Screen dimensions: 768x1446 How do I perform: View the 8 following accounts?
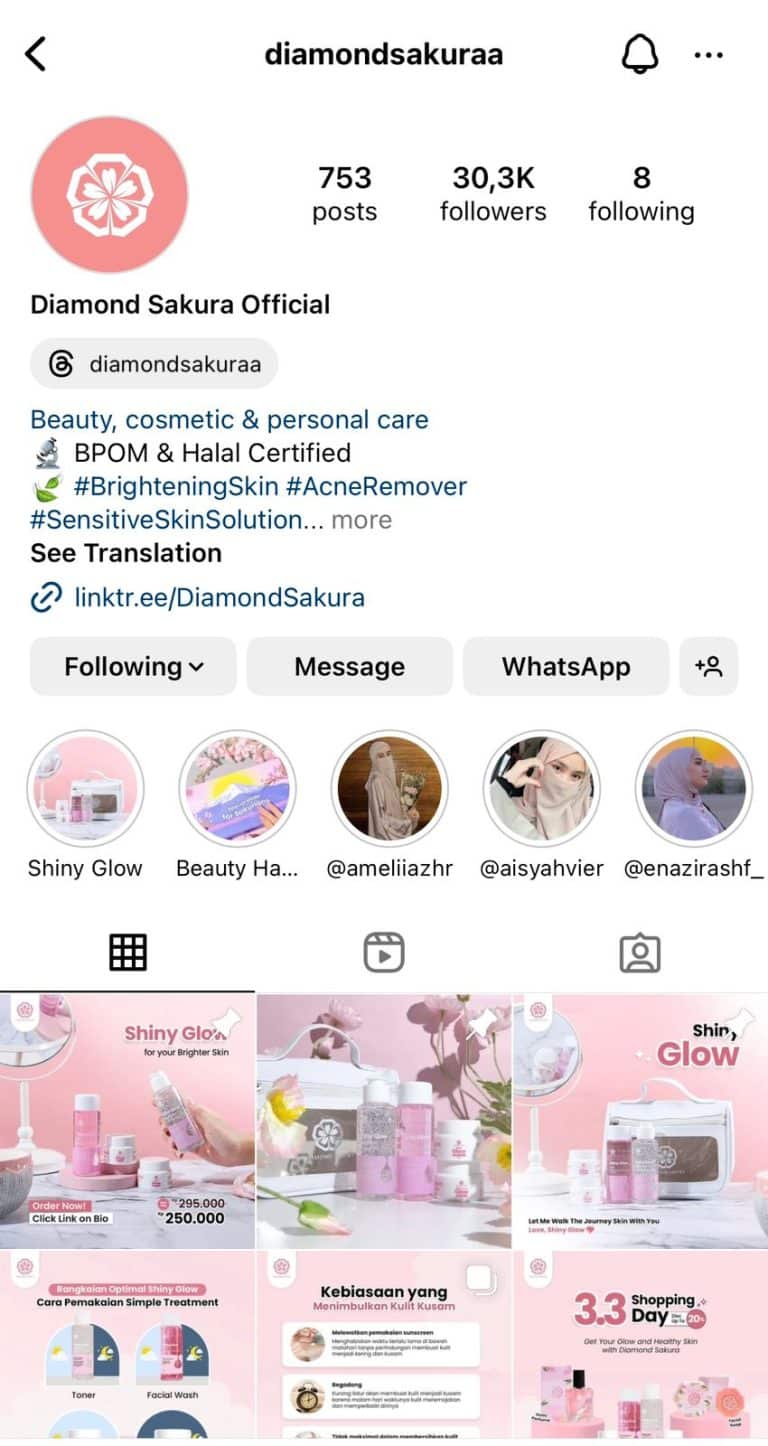[x=641, y=193]
